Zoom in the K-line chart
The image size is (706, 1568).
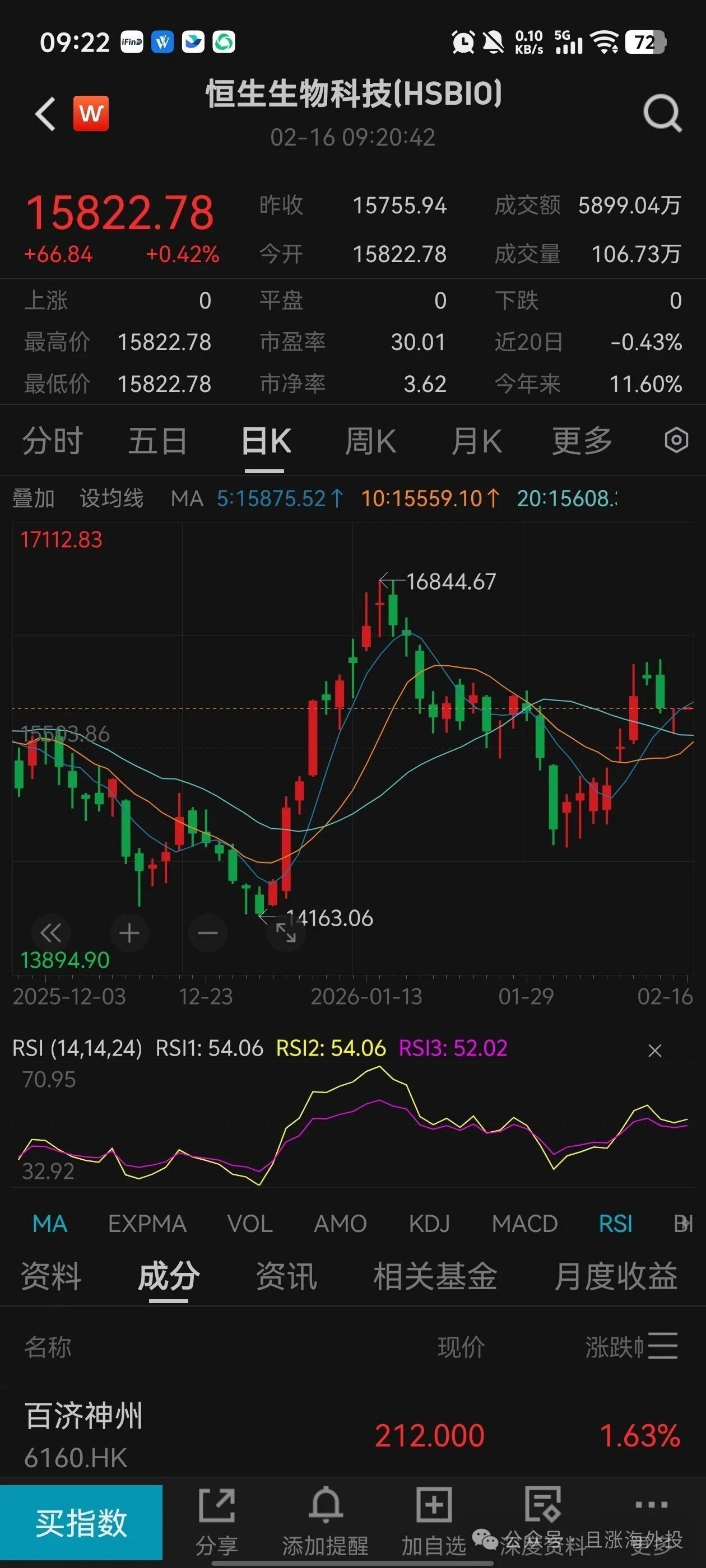coord(129,932)
